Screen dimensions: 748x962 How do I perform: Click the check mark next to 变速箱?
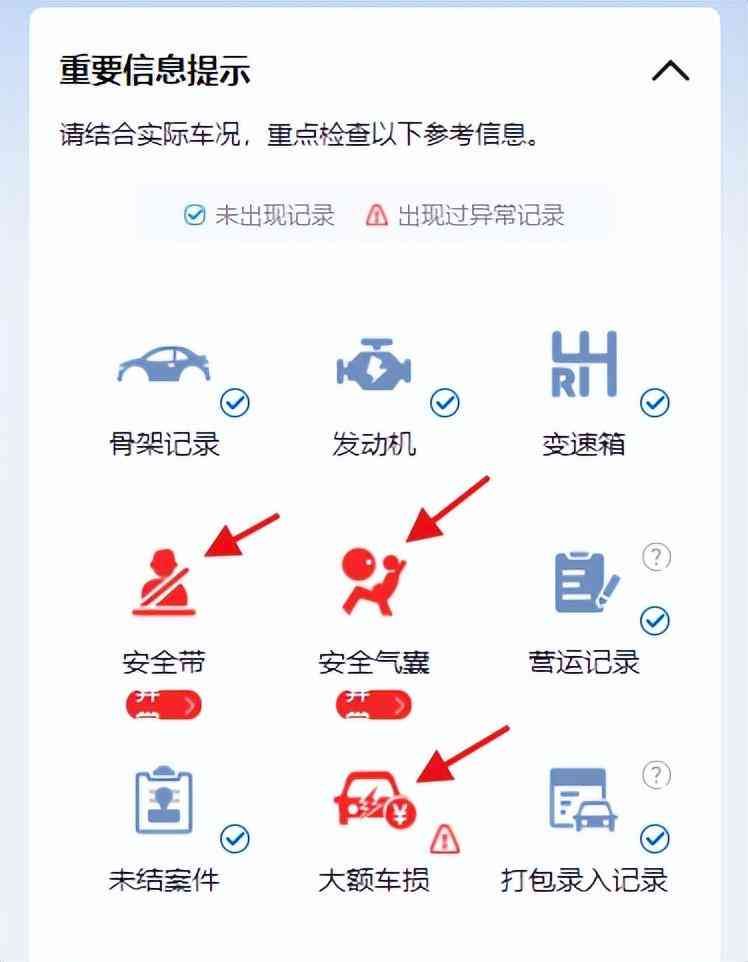pos(655,402)
